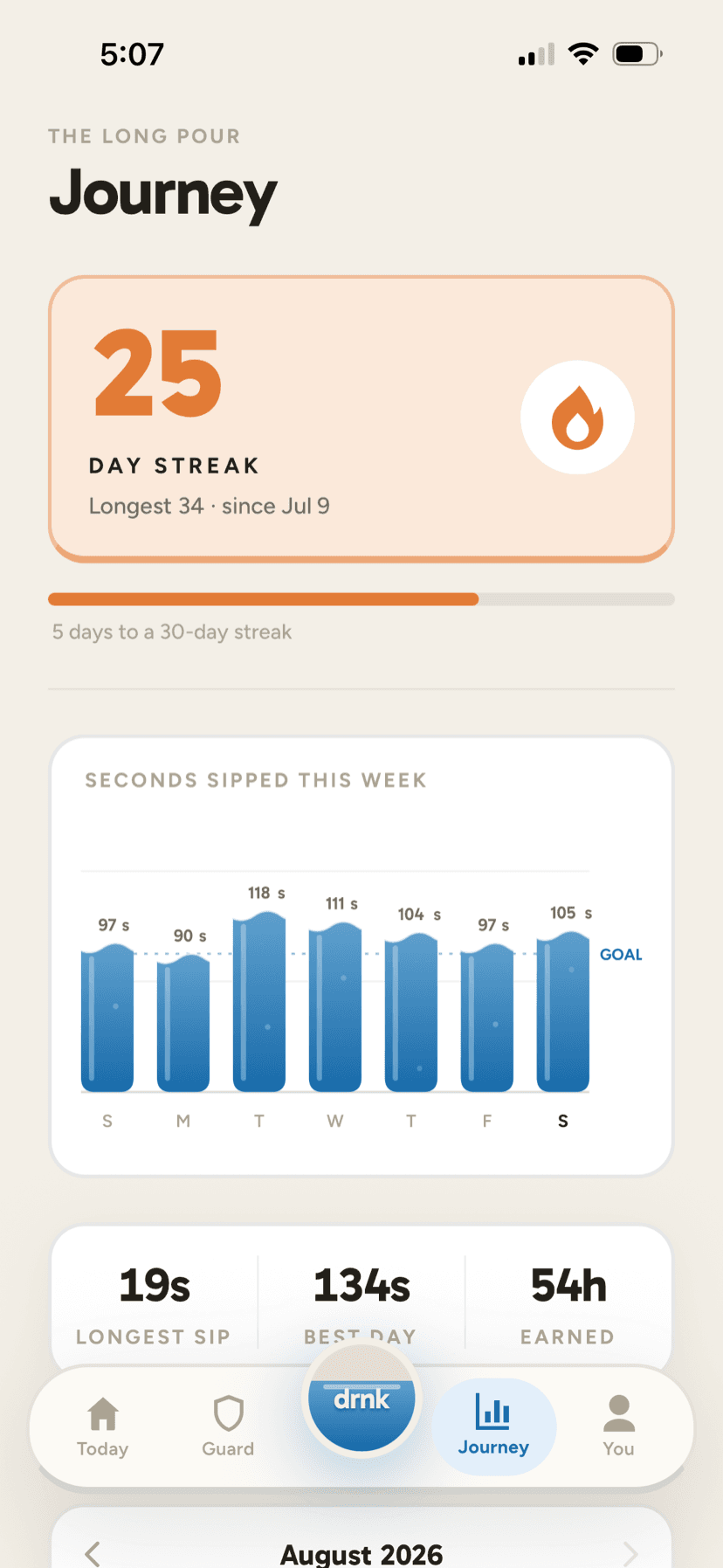This screenshot has height=1568, width=723.
Task: Tap the central drnk button
Action: click(361, 1399)
